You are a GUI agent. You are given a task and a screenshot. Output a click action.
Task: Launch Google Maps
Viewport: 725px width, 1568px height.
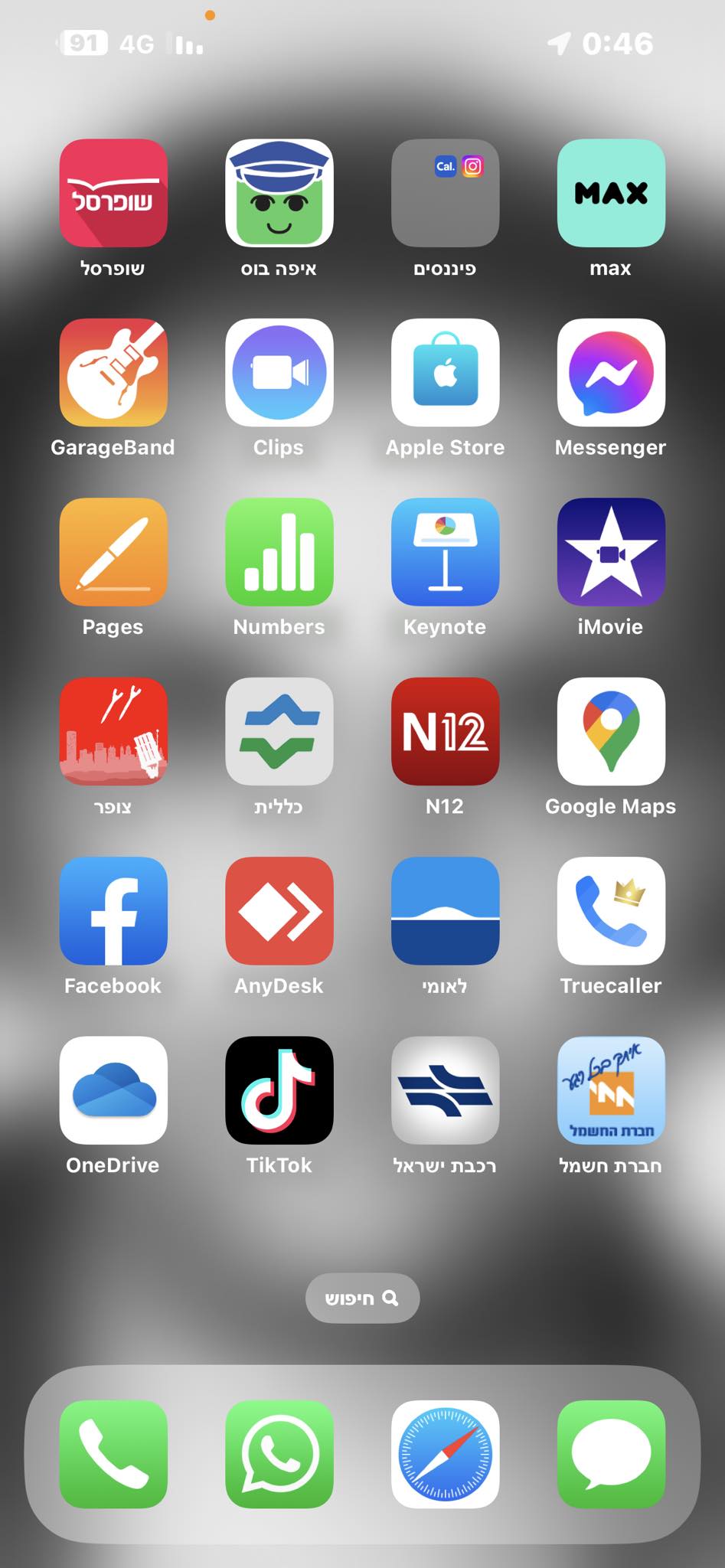(x=611, y=731)
